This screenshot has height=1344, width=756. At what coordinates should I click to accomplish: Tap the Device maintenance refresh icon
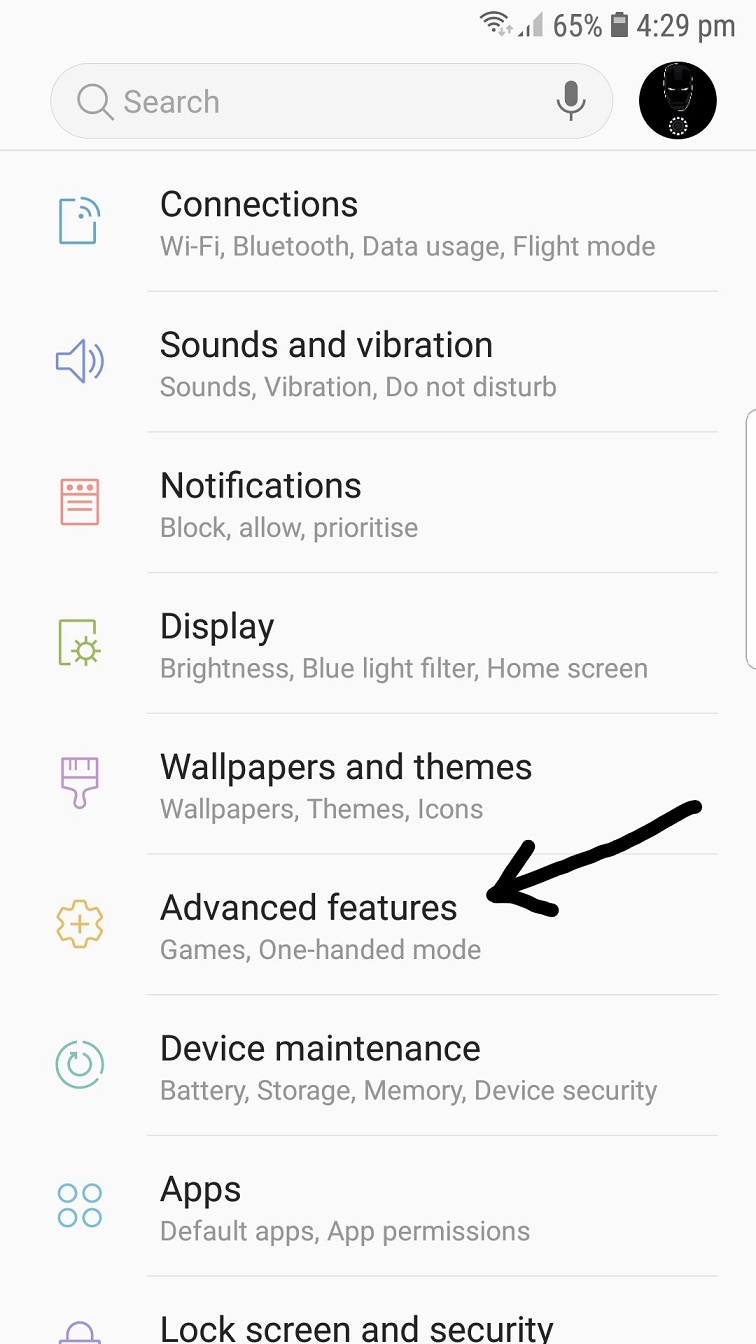point(80,1065)
